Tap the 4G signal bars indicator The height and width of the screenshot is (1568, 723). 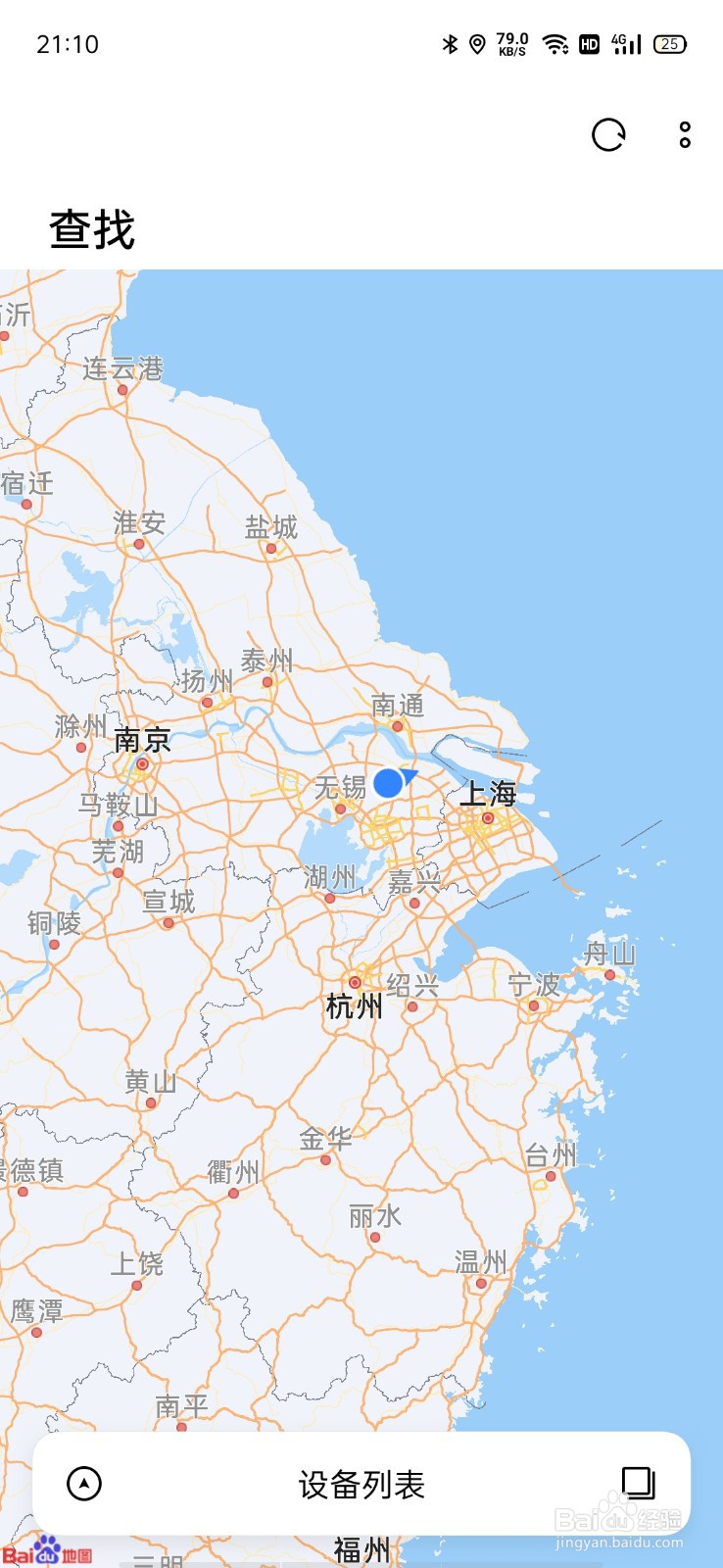(x=627, y=44)
